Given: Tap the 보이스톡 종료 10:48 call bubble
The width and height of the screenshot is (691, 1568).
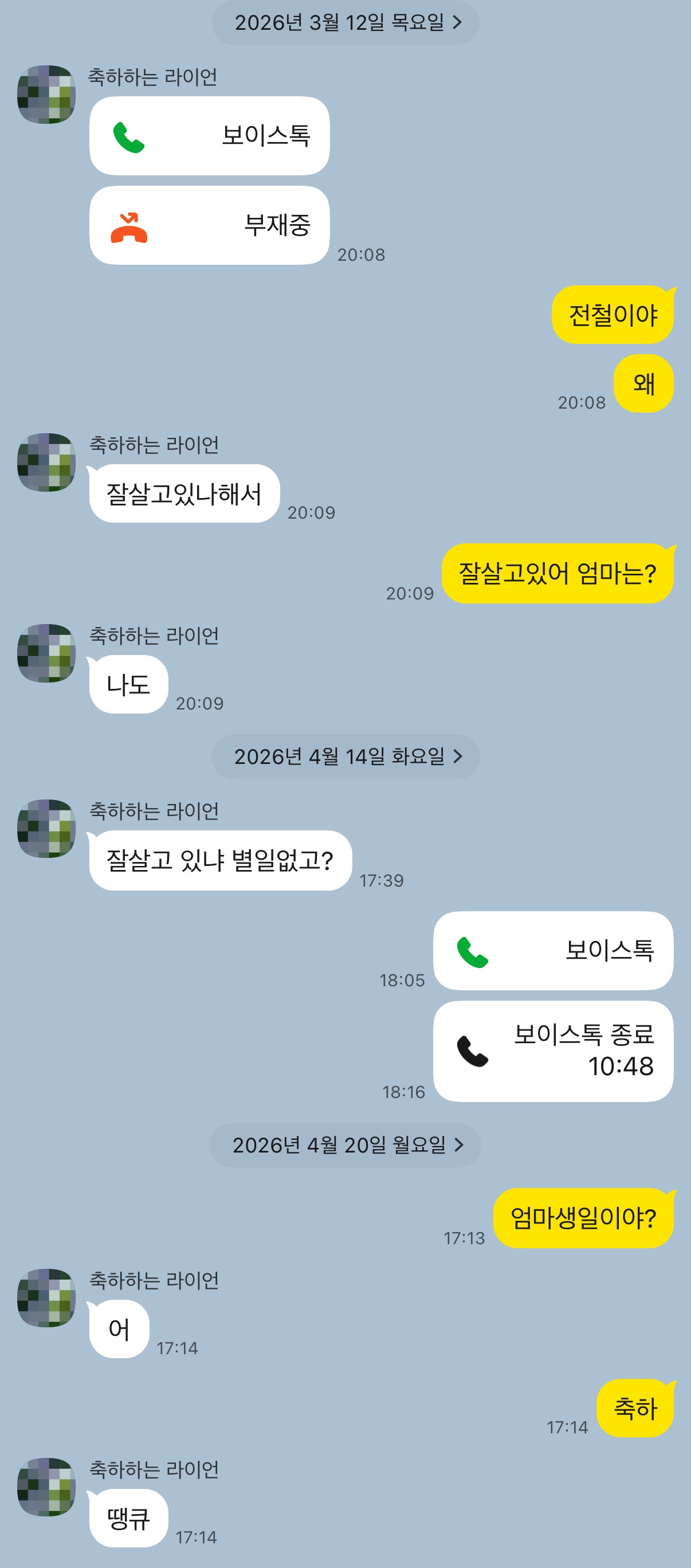Looking at the screenshot, I should 553,1051.
